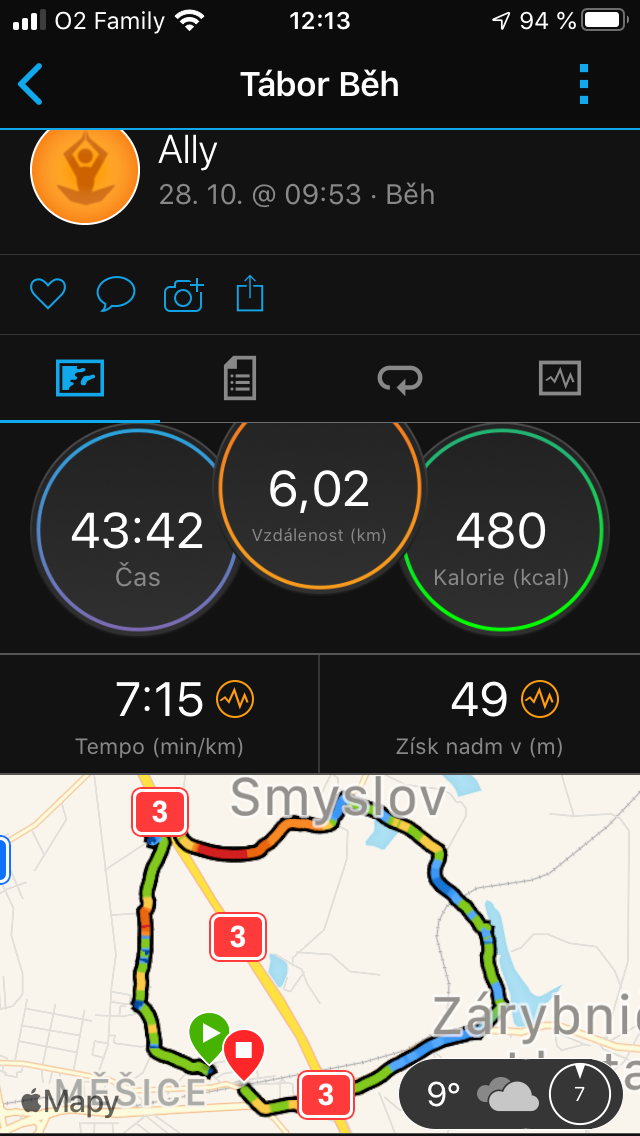Add a photo with the camera icon
The image size is (640, 1136).
pyautogui.click(x=184, y=295)
